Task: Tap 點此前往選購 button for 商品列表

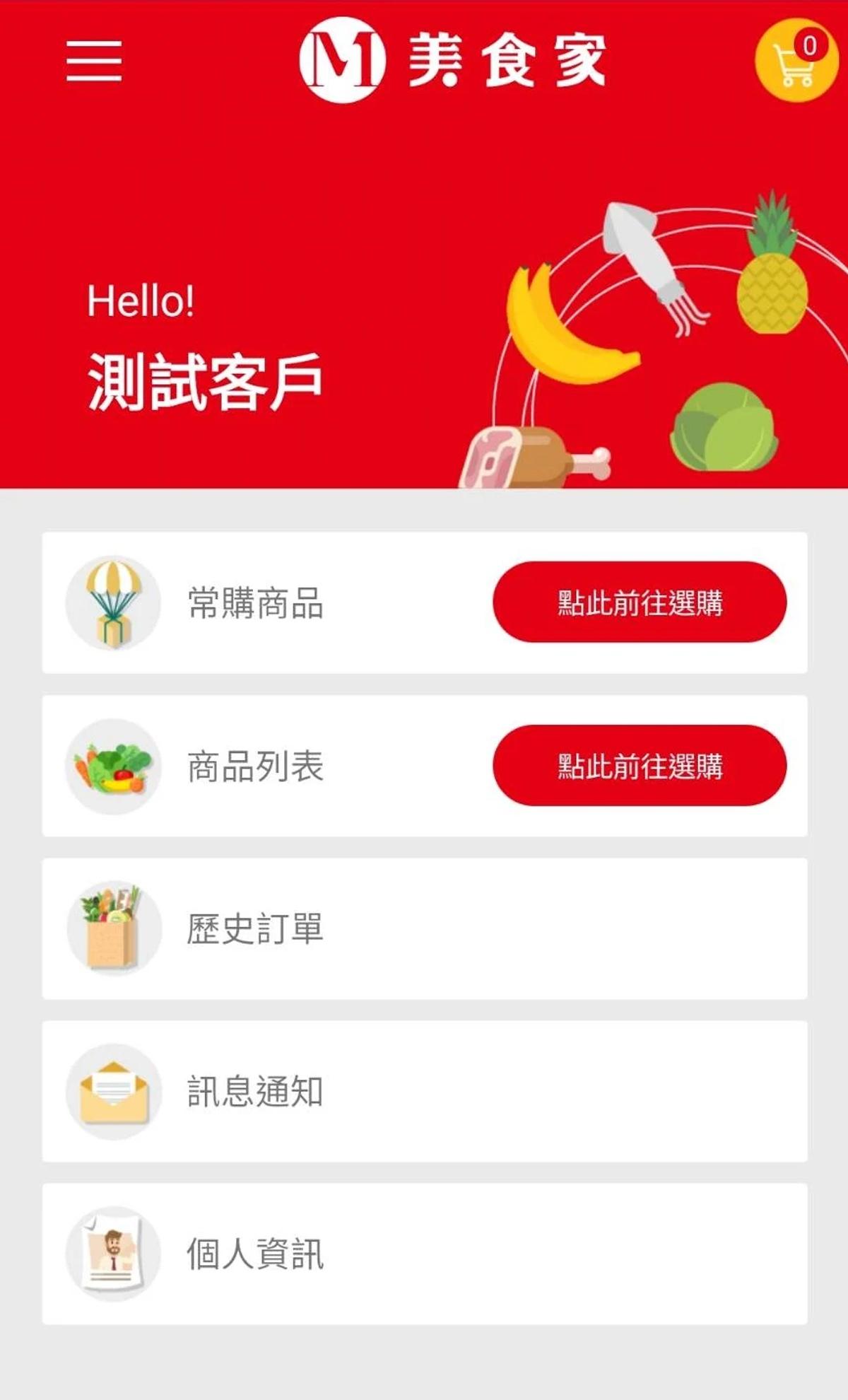Action: (x=639, y=765)
